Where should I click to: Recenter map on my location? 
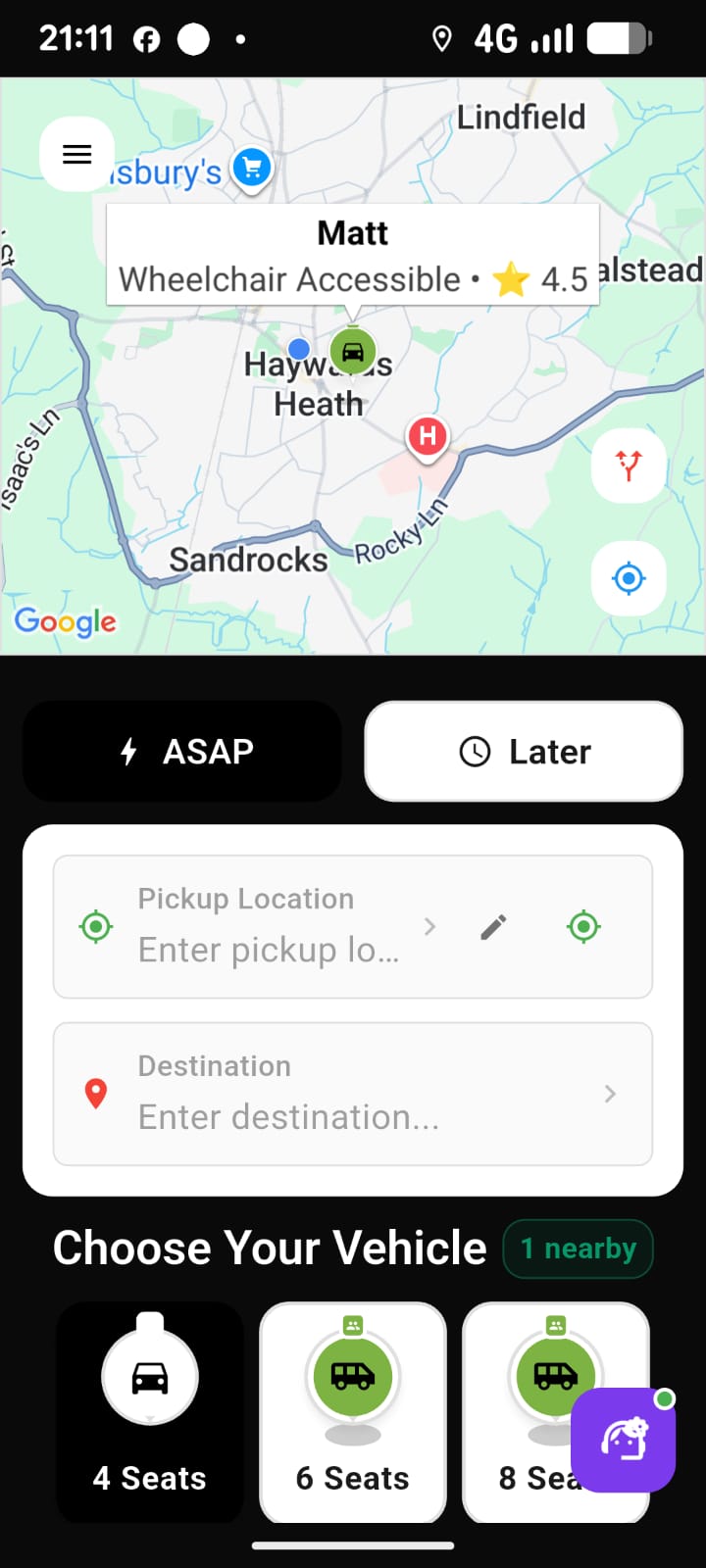(x=629, y=578)
